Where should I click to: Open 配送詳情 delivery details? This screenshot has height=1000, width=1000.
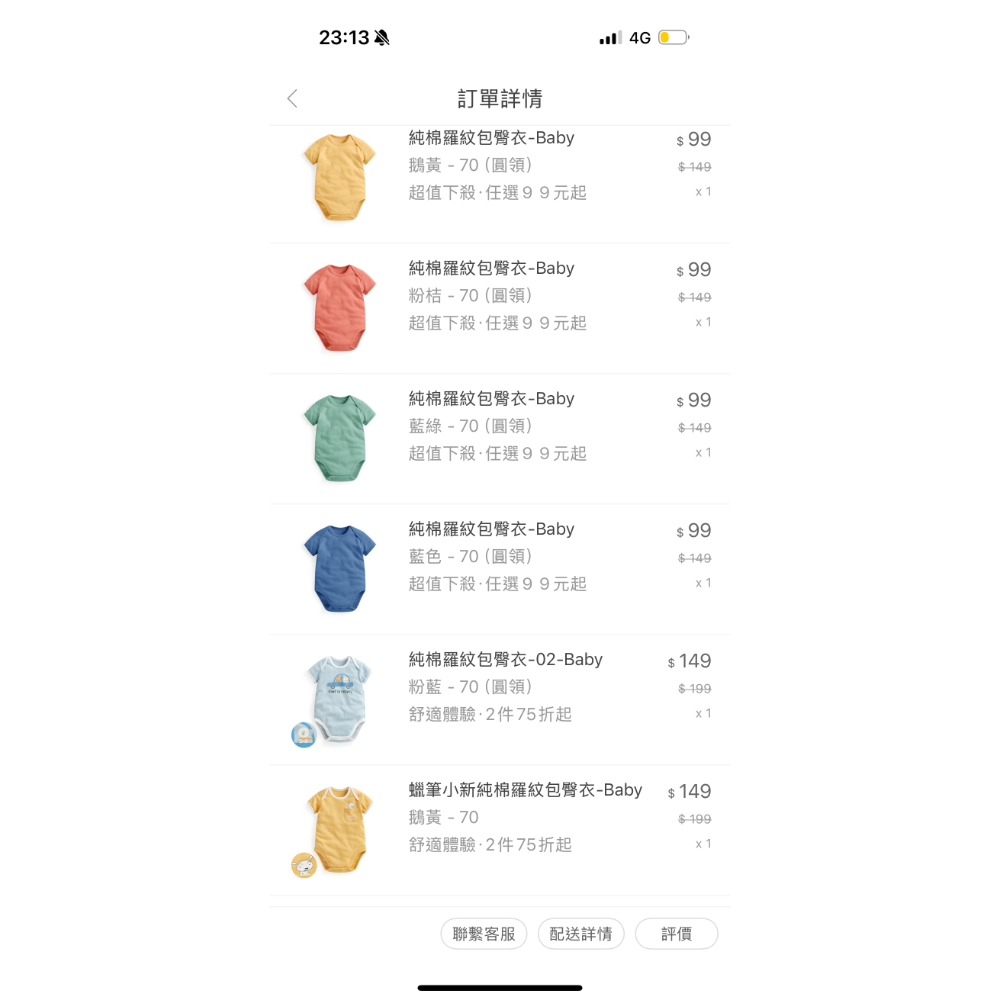[581, 934]
